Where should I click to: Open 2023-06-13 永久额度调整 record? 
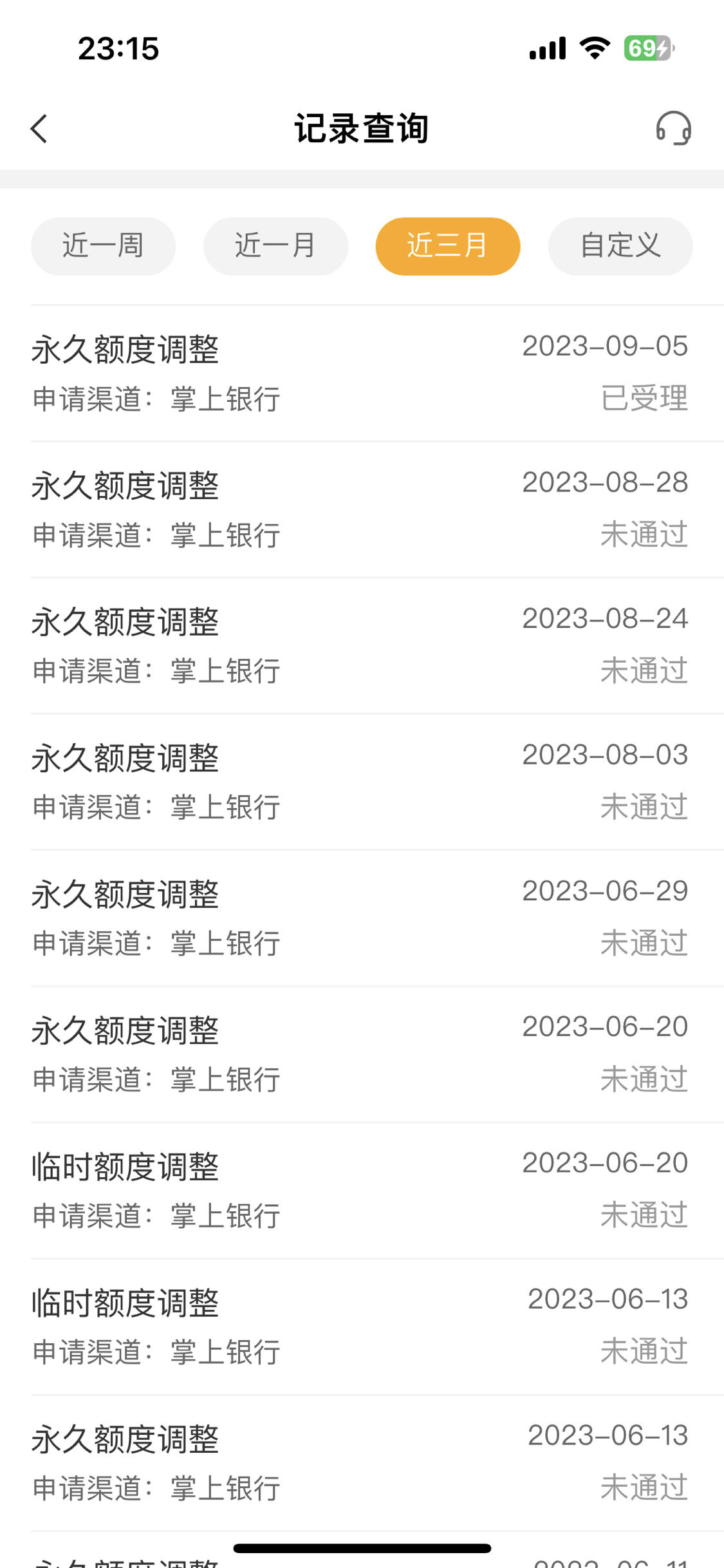click(377, 1463)
